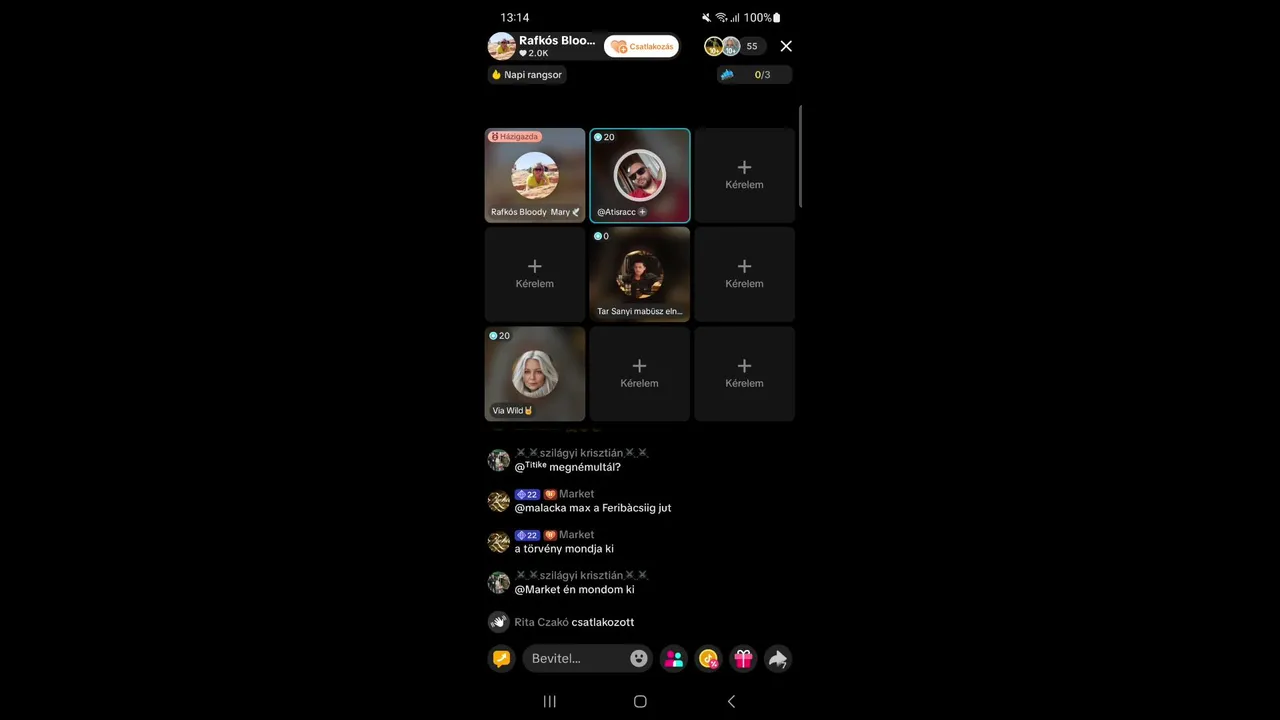Focus the Bevitel comment field
The image size is (1280, 720).
pyautogui.click(x=575, y=658)
